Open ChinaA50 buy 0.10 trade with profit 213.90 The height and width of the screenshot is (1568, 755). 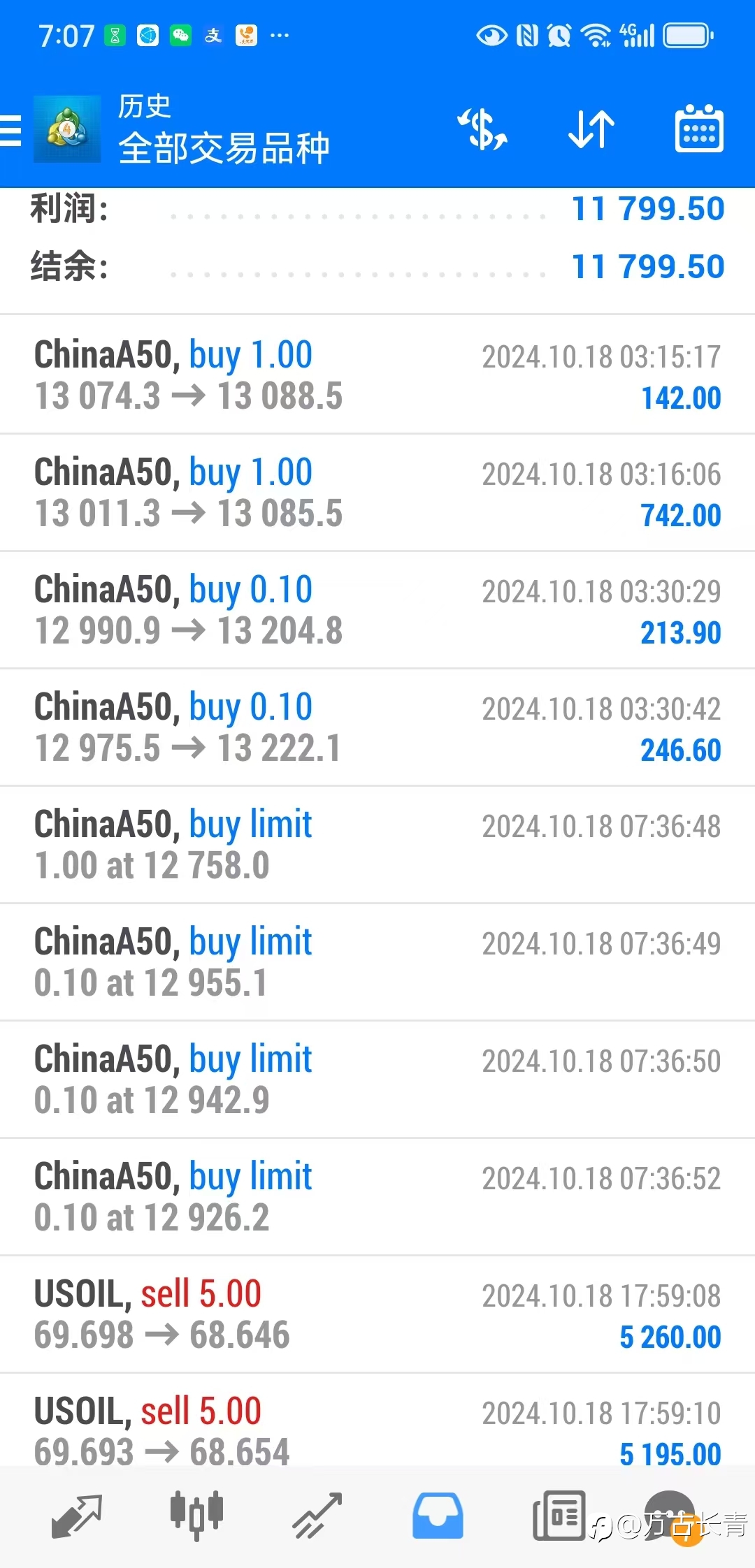pyautogui.click(x=377, y=610)
